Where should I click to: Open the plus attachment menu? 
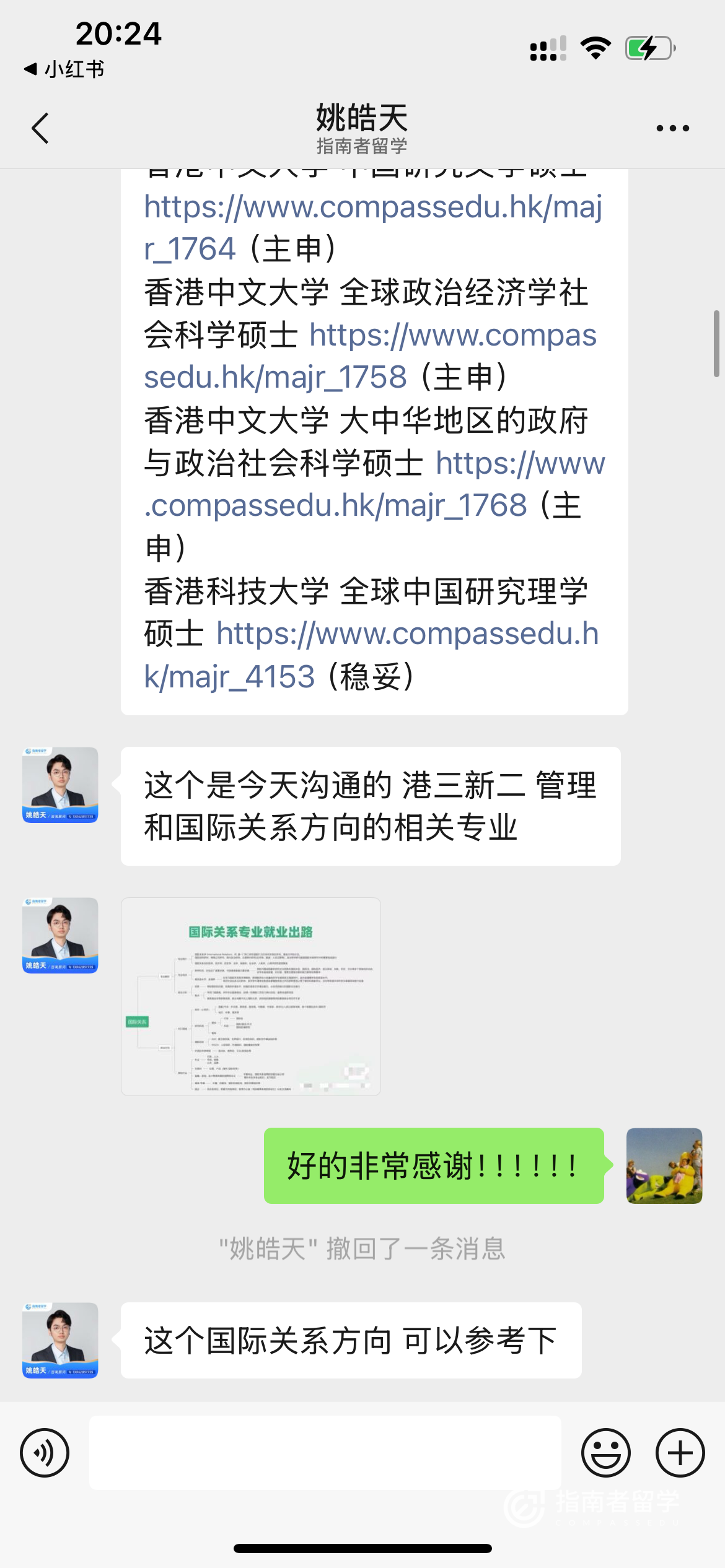[680, 1453]
